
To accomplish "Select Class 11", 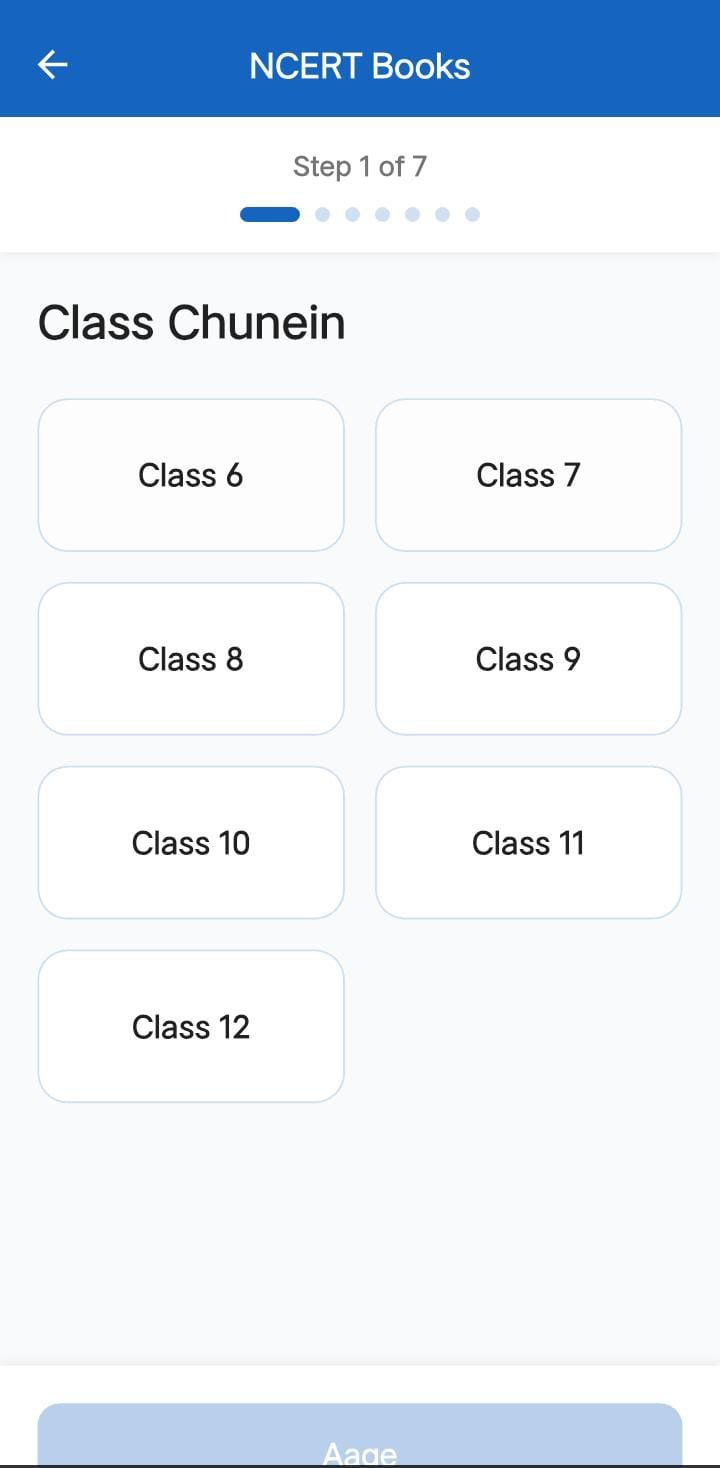I will pyautogui.click(x=528, y=842).
